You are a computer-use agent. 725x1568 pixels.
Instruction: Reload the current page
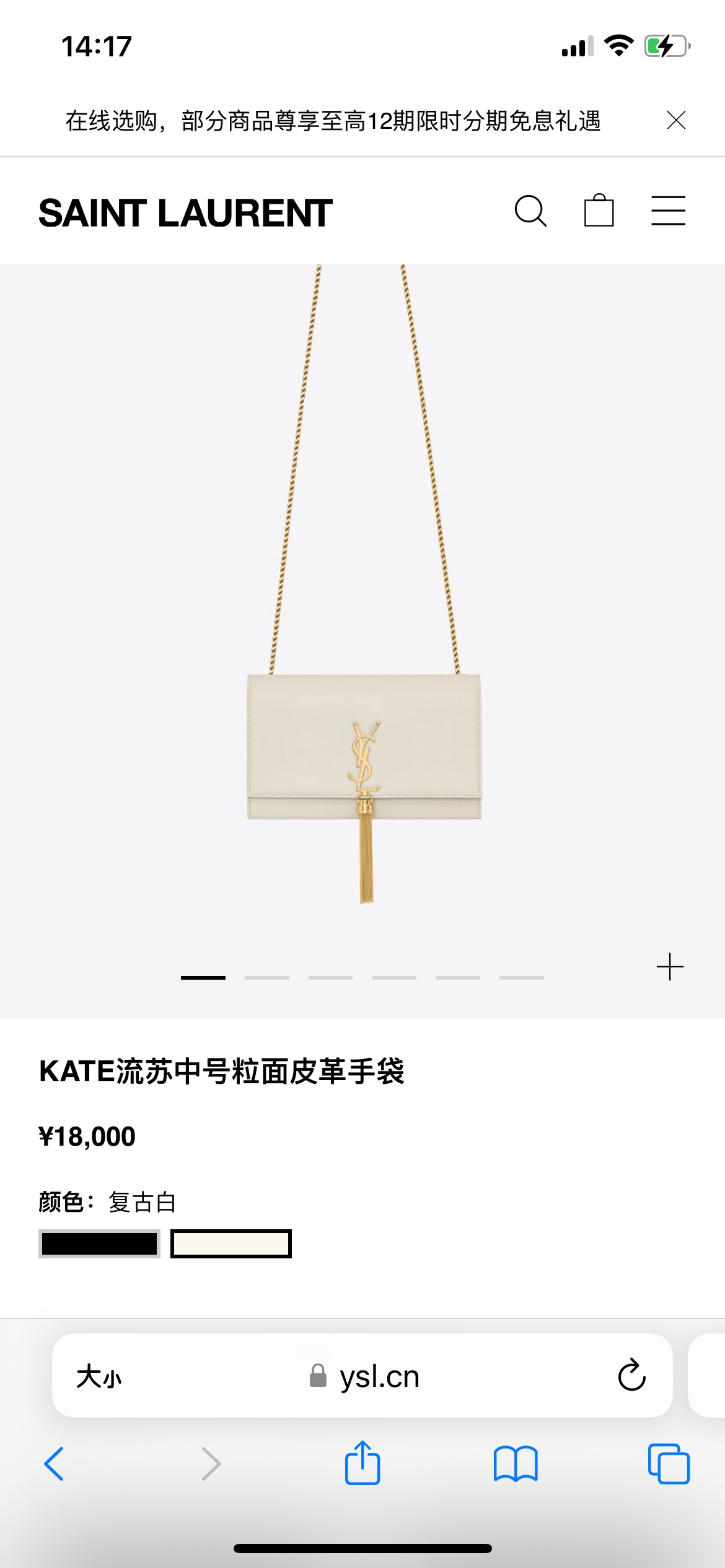pos(631,1375)
